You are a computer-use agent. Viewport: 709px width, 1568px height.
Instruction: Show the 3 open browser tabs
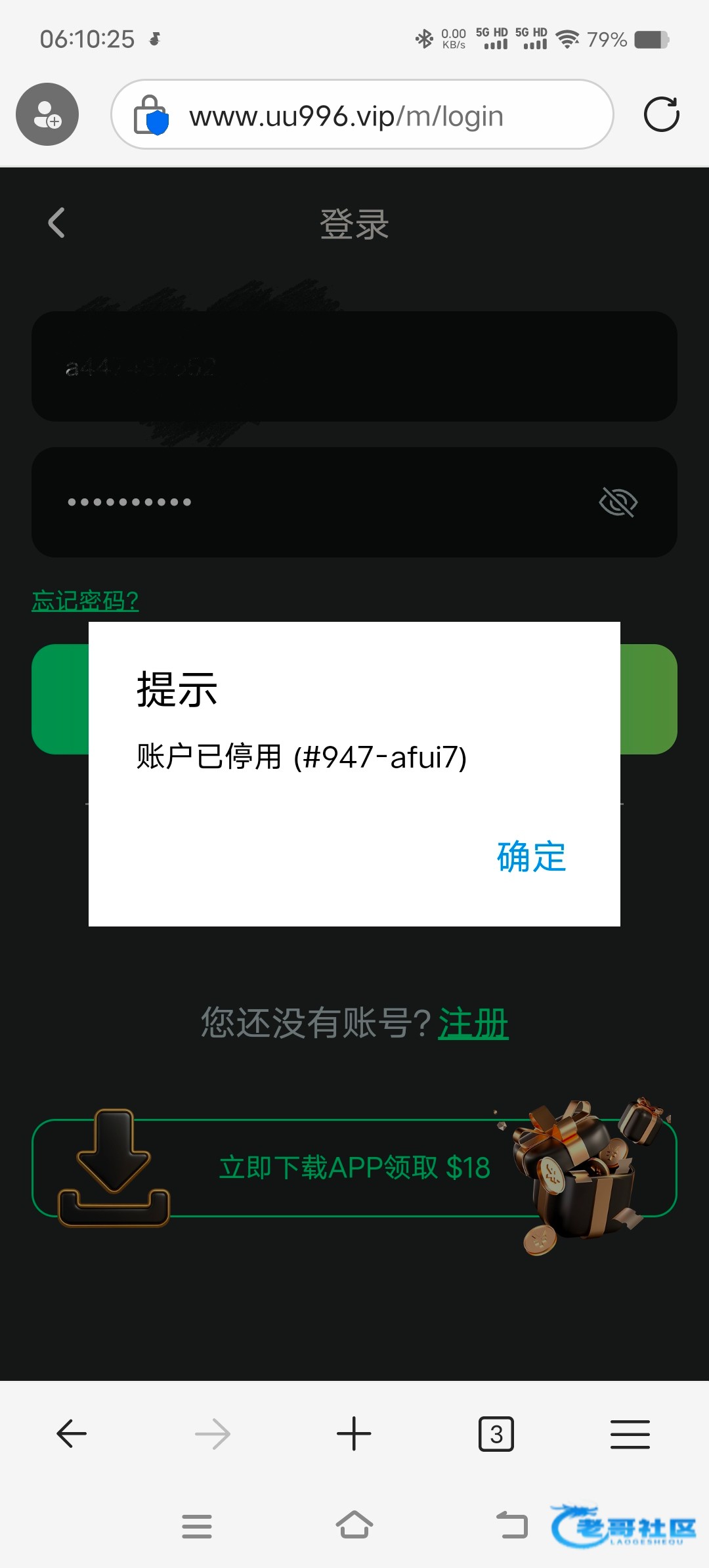pyautogui.click(x=496, y=1433)
